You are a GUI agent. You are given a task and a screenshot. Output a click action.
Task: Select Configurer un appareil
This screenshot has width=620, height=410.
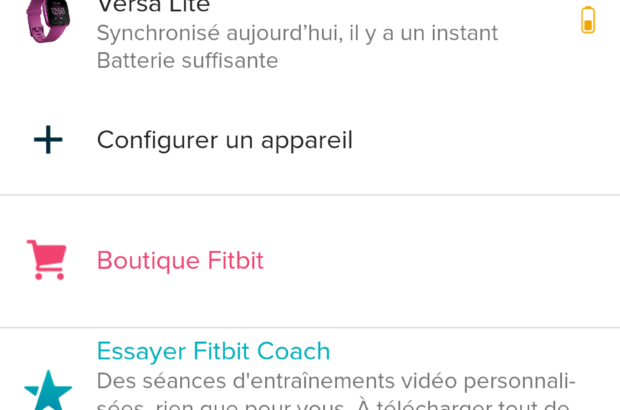[224, 140]
